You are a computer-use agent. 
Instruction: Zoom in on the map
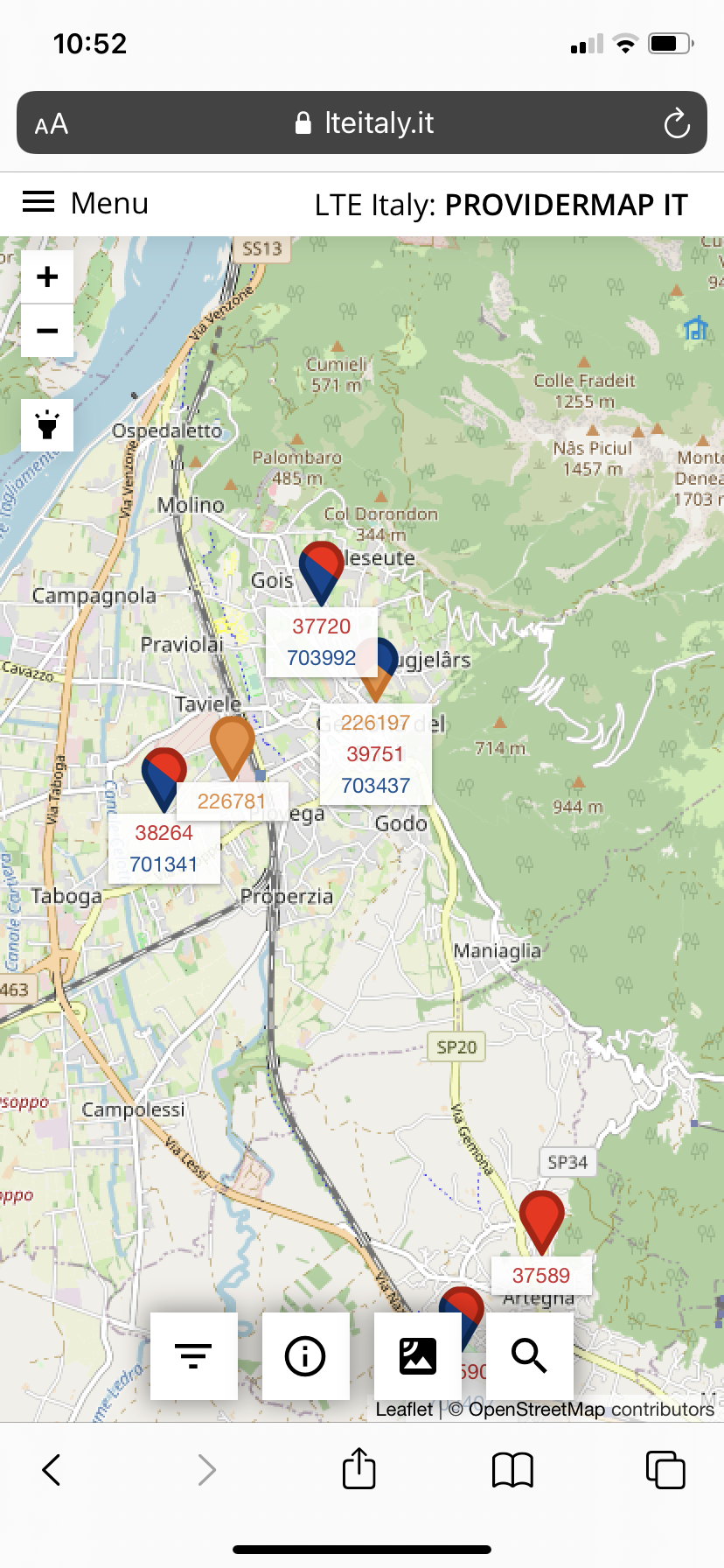(47, 276)
